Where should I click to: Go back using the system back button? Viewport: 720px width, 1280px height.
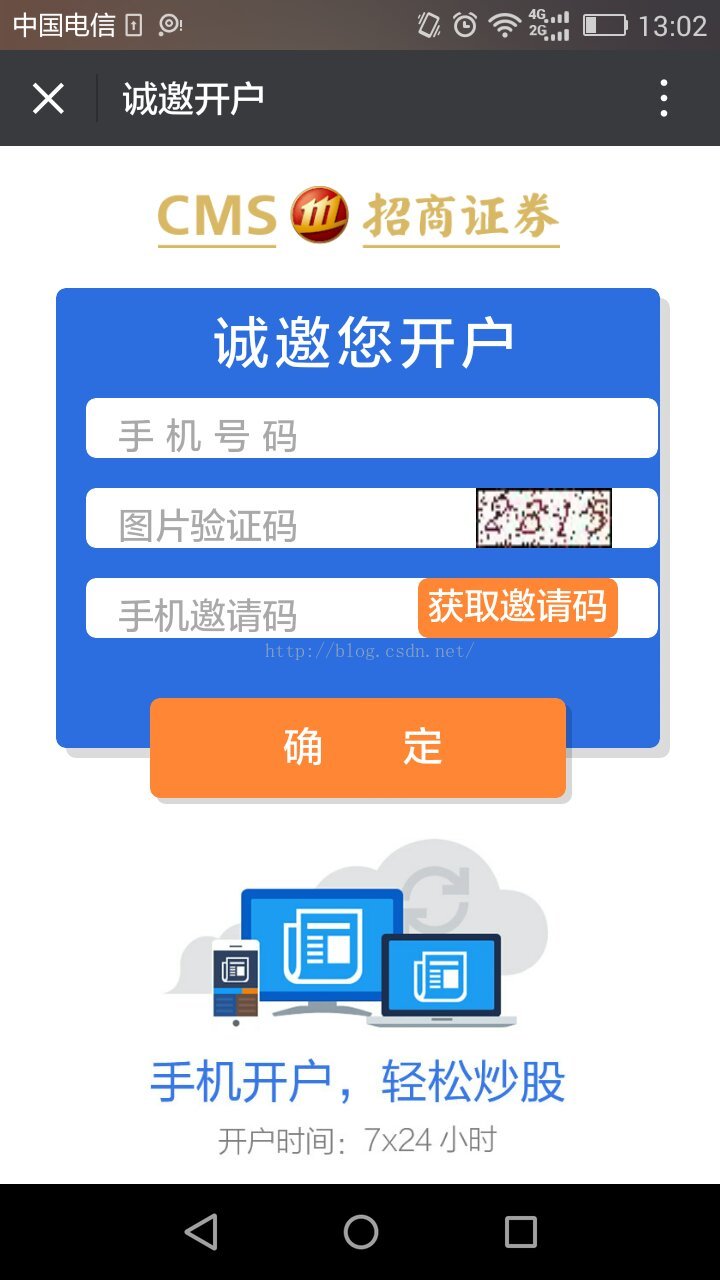pos(201,1232)
